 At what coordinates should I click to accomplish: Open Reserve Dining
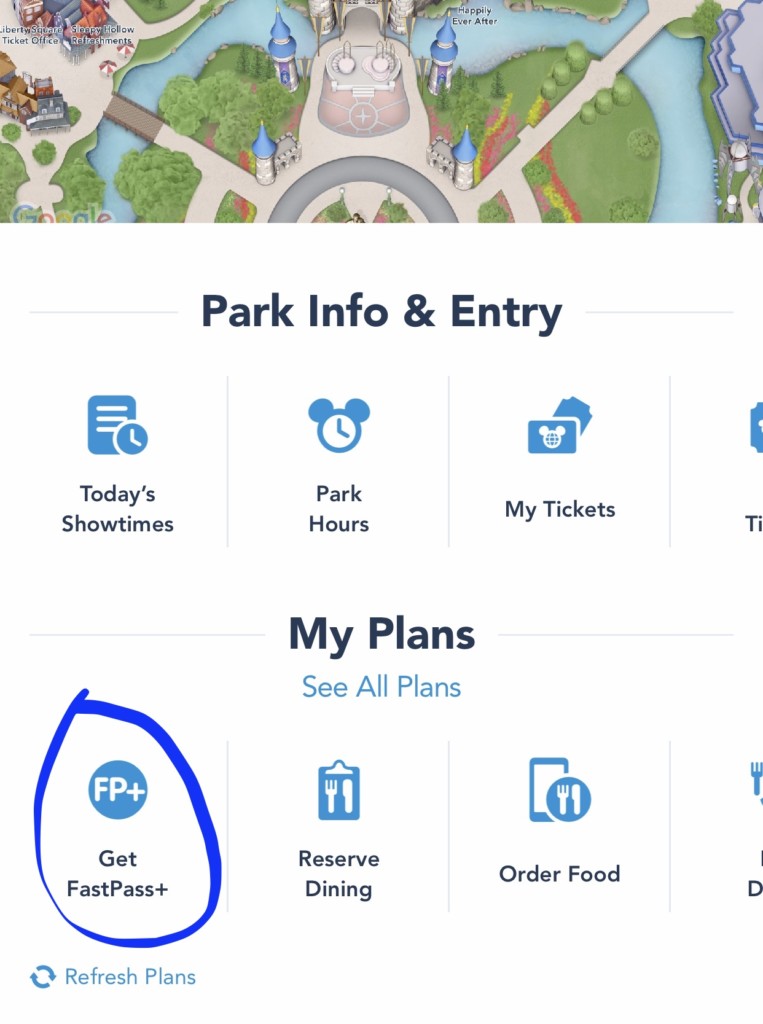pyautogui.click(x=338, y=828)
